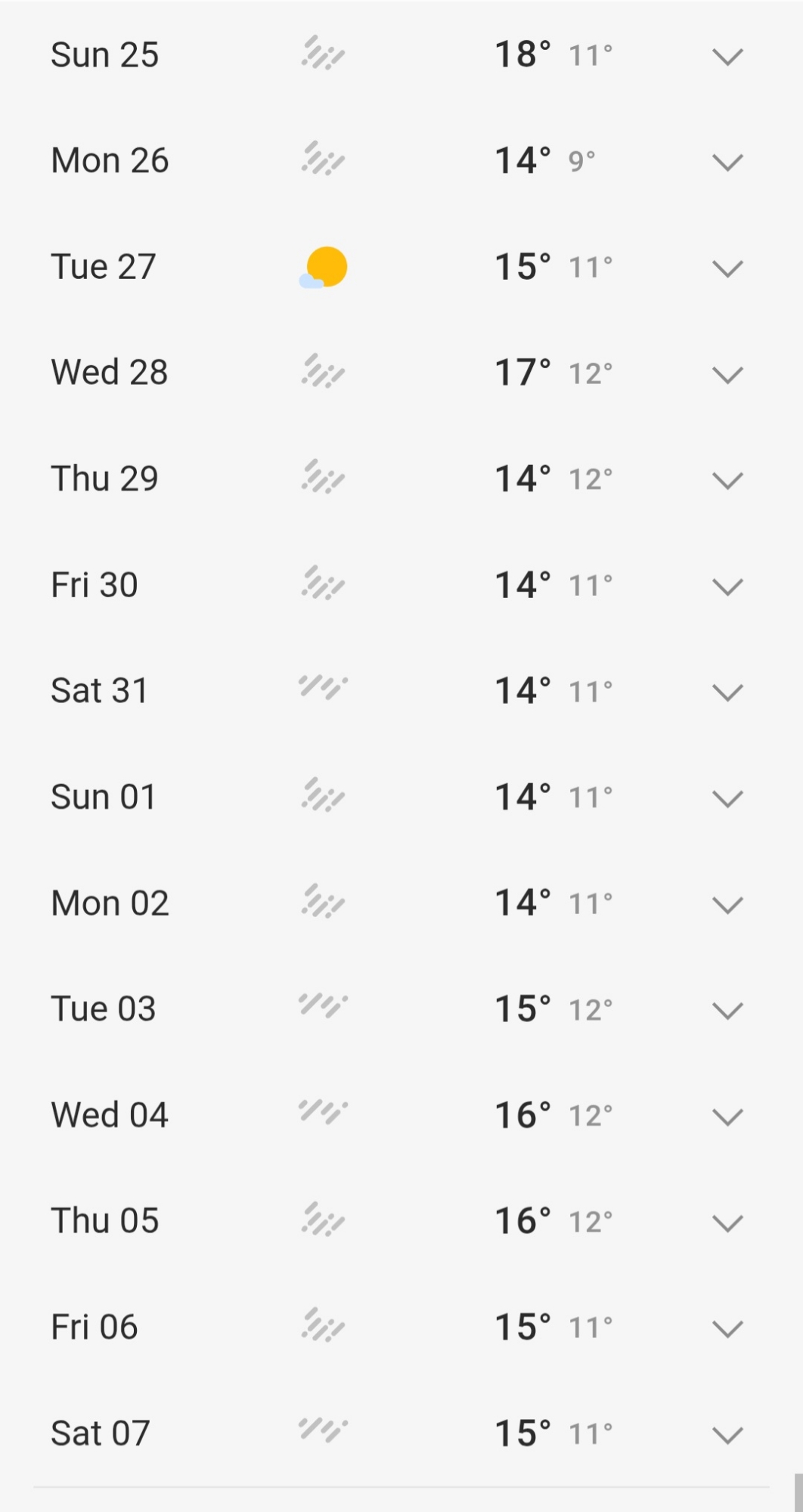Open details for Tue 27
Image resolution: width=803 pixels, height=1512 pixels.
[727, 268]
